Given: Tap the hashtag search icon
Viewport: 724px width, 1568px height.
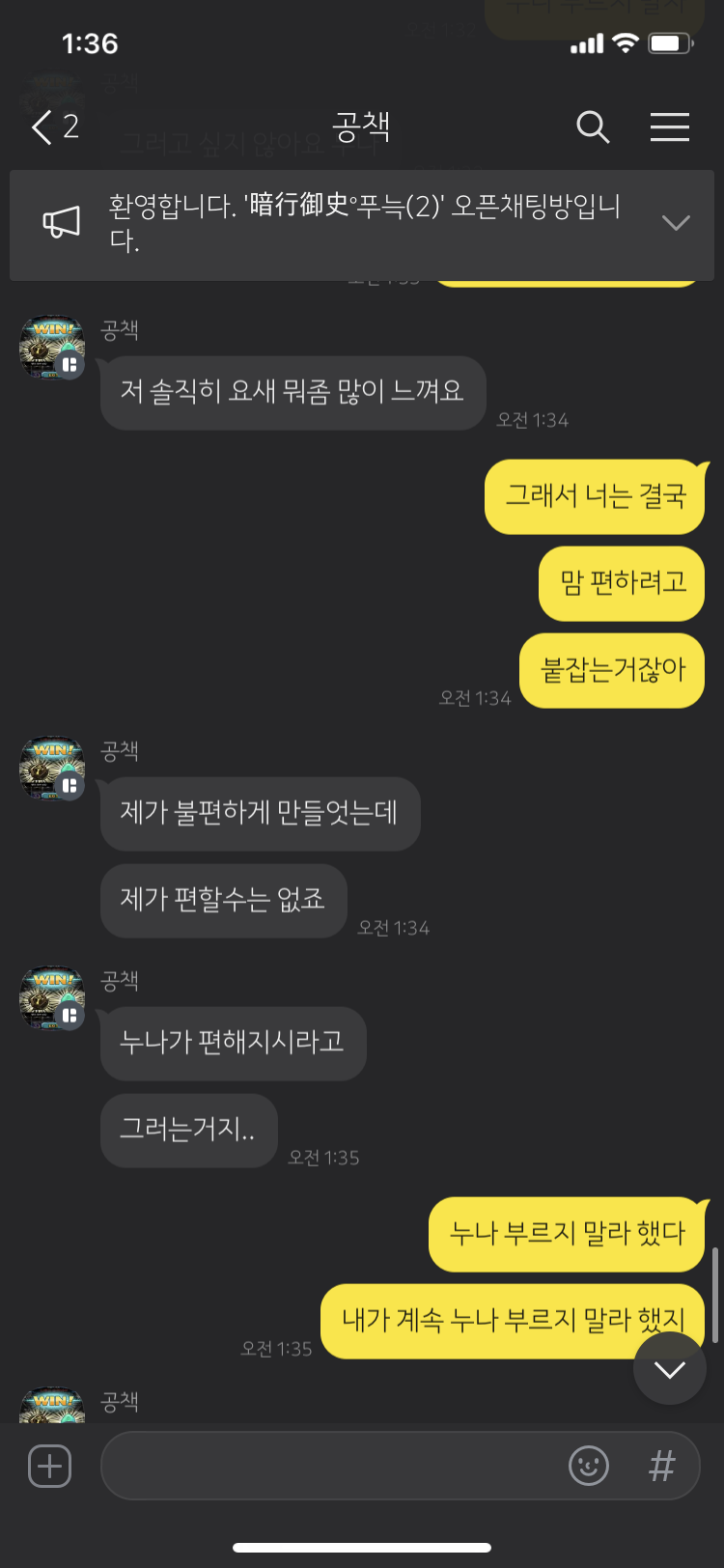Looking at the screenshot, I should pos(661,1466).
